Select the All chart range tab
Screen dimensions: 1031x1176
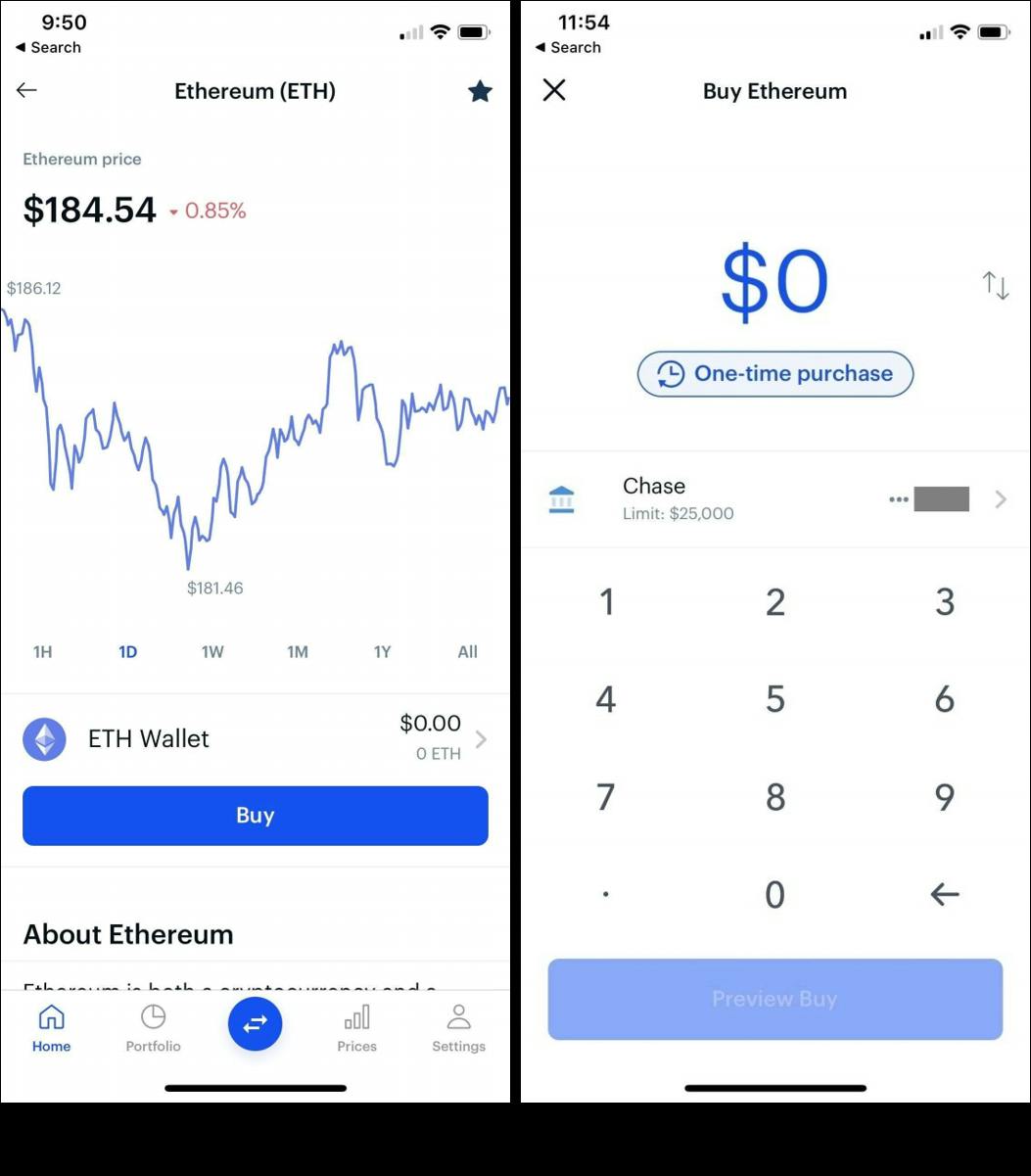click(467, 651)
